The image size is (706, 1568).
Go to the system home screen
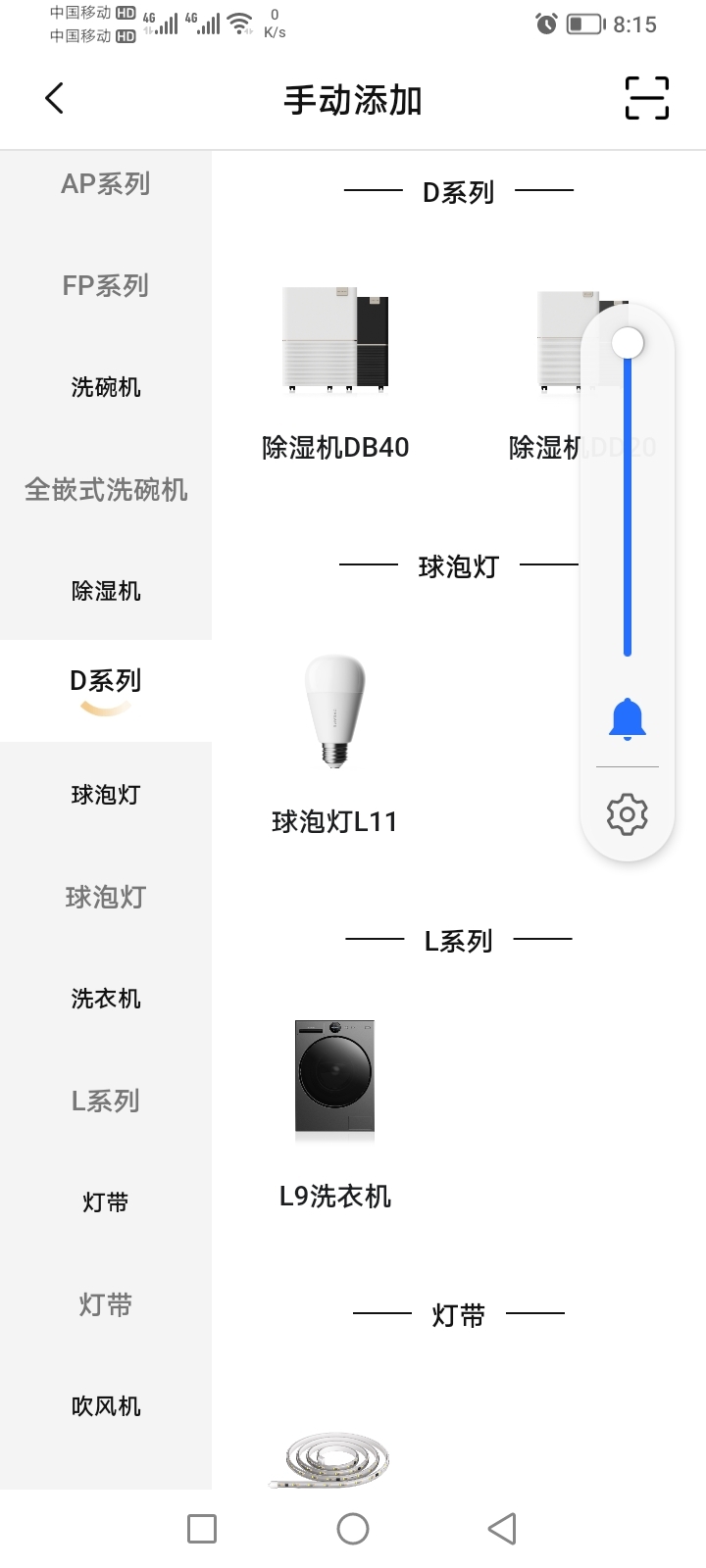[x=353, y=1529]
